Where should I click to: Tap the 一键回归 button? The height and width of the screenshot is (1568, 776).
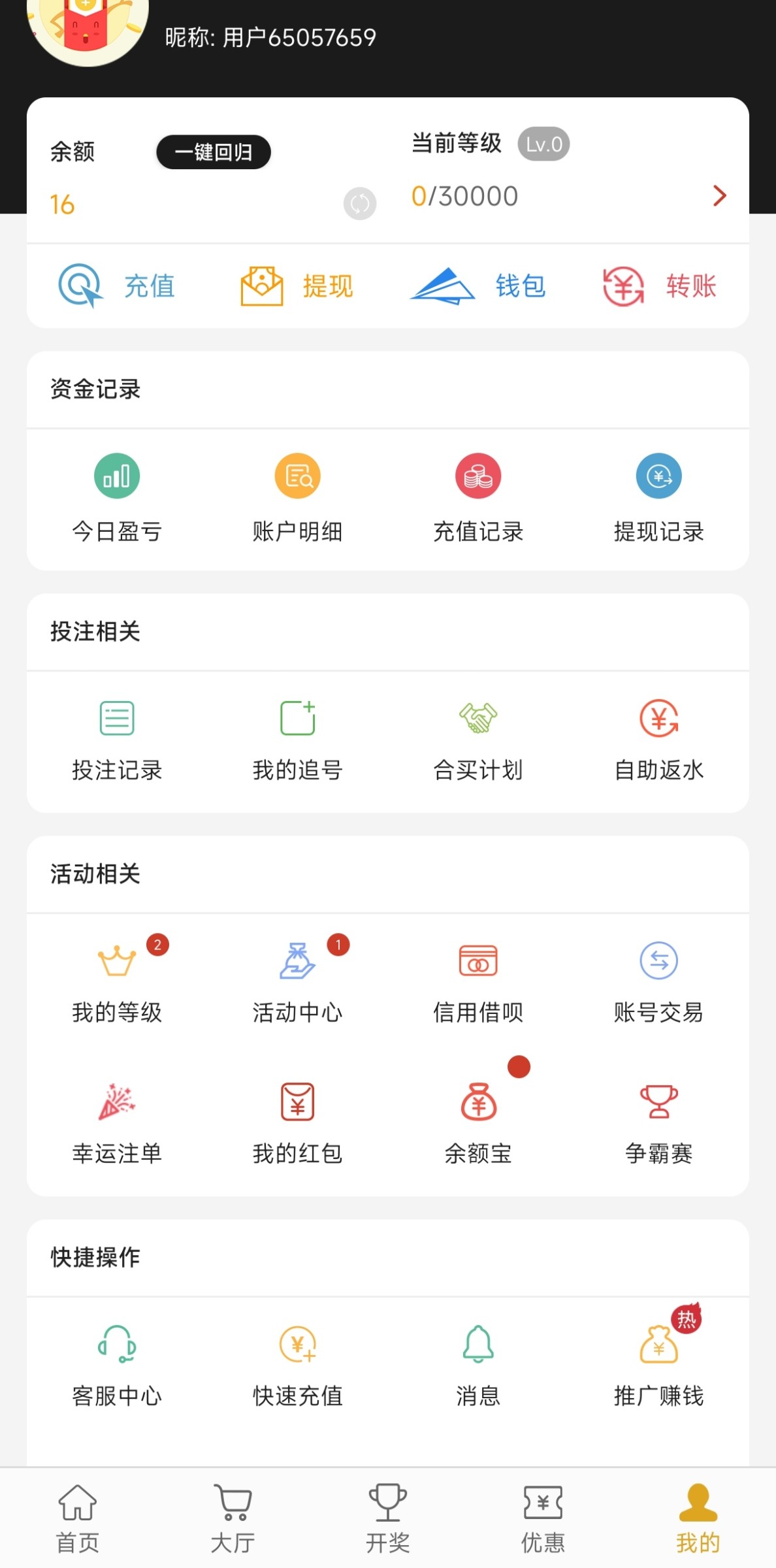214,152
